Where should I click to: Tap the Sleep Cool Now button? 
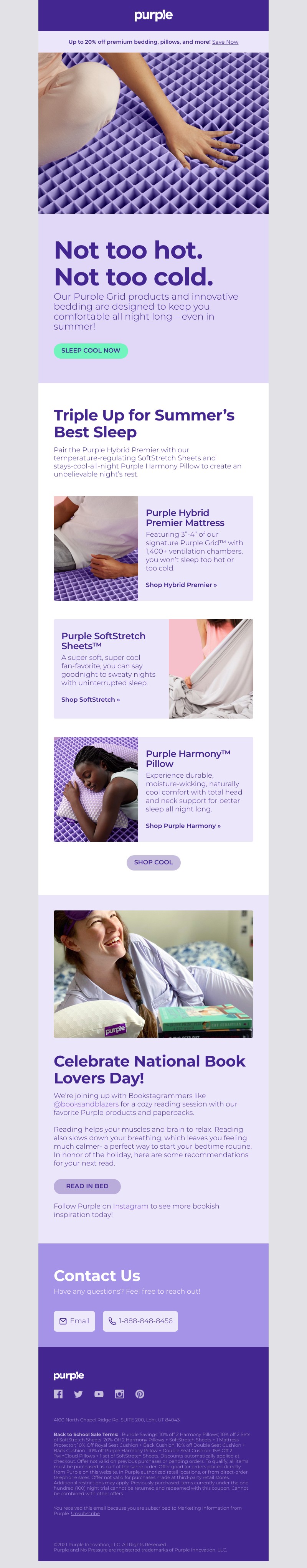[x=91, y=351]
